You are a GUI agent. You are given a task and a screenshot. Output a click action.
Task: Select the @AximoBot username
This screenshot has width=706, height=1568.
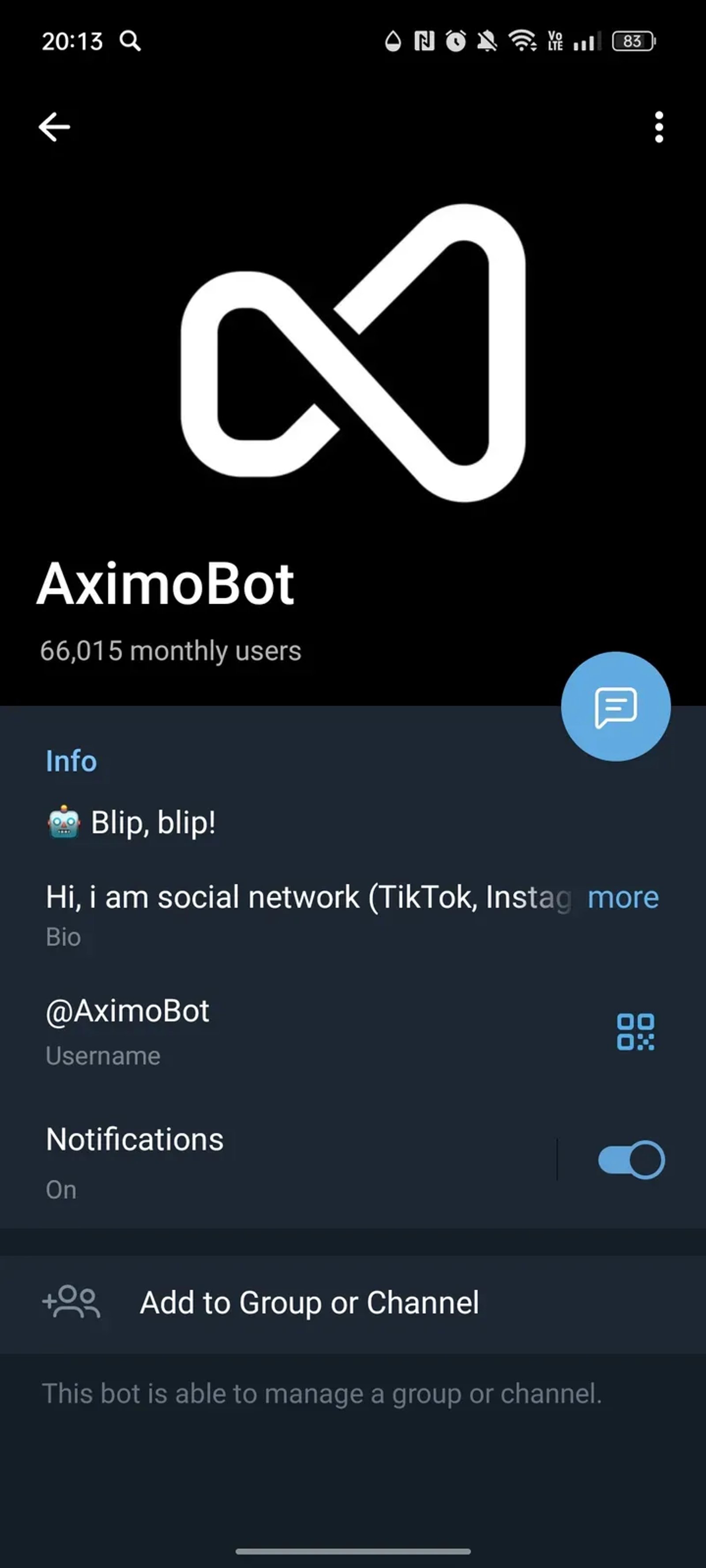click(128, 1011)
